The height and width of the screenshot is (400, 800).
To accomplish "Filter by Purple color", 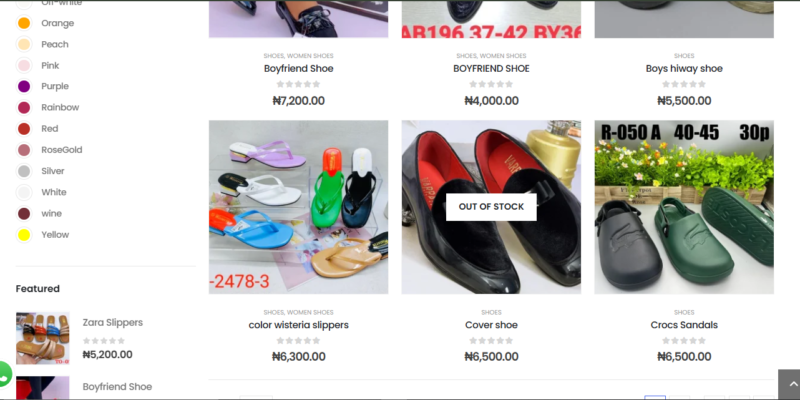I will point(54,86).
